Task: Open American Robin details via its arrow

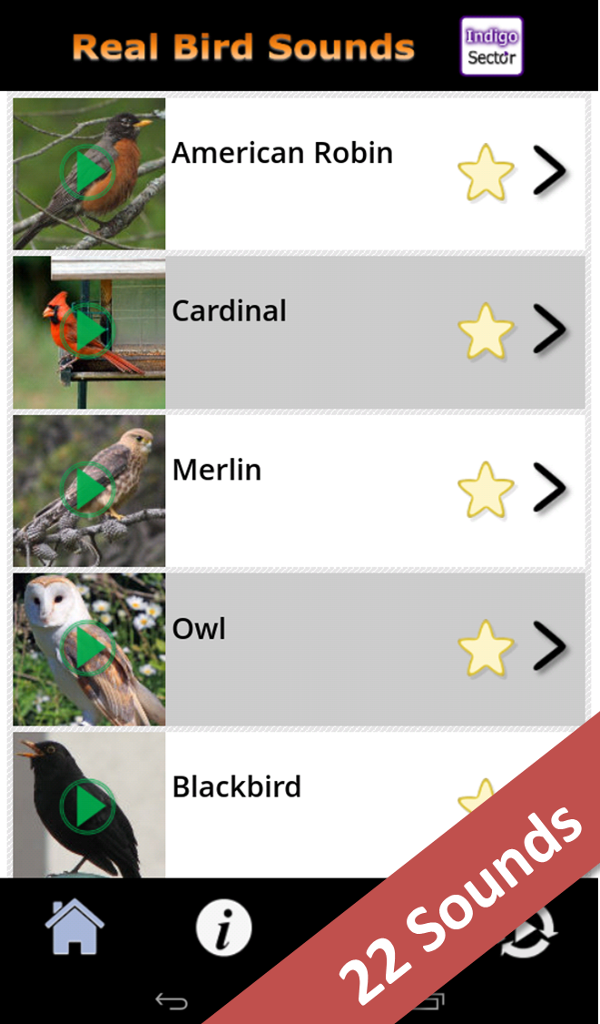Action: [549, 171]
